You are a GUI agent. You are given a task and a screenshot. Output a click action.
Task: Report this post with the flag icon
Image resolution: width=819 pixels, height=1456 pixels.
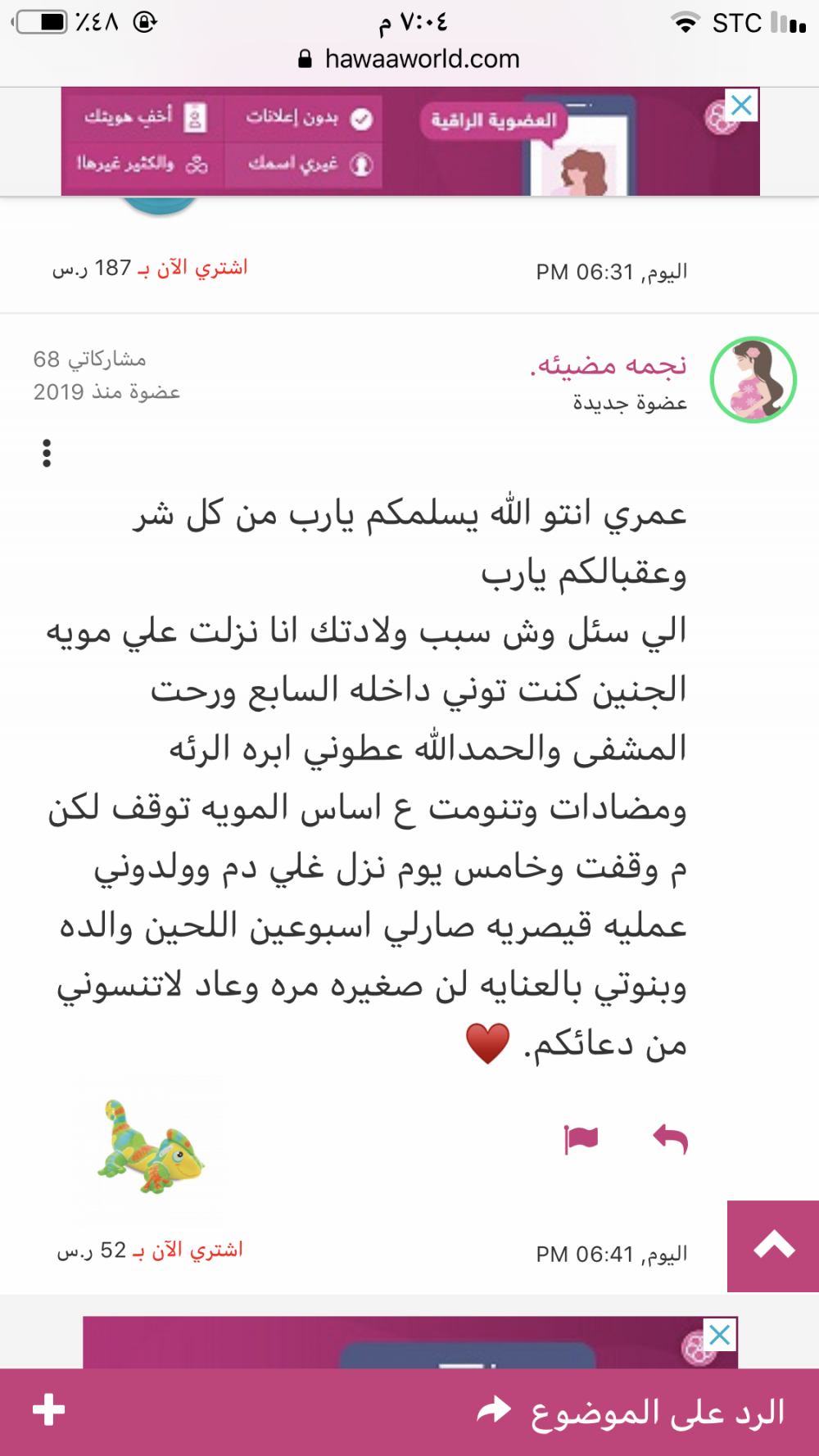[581, 1138]
